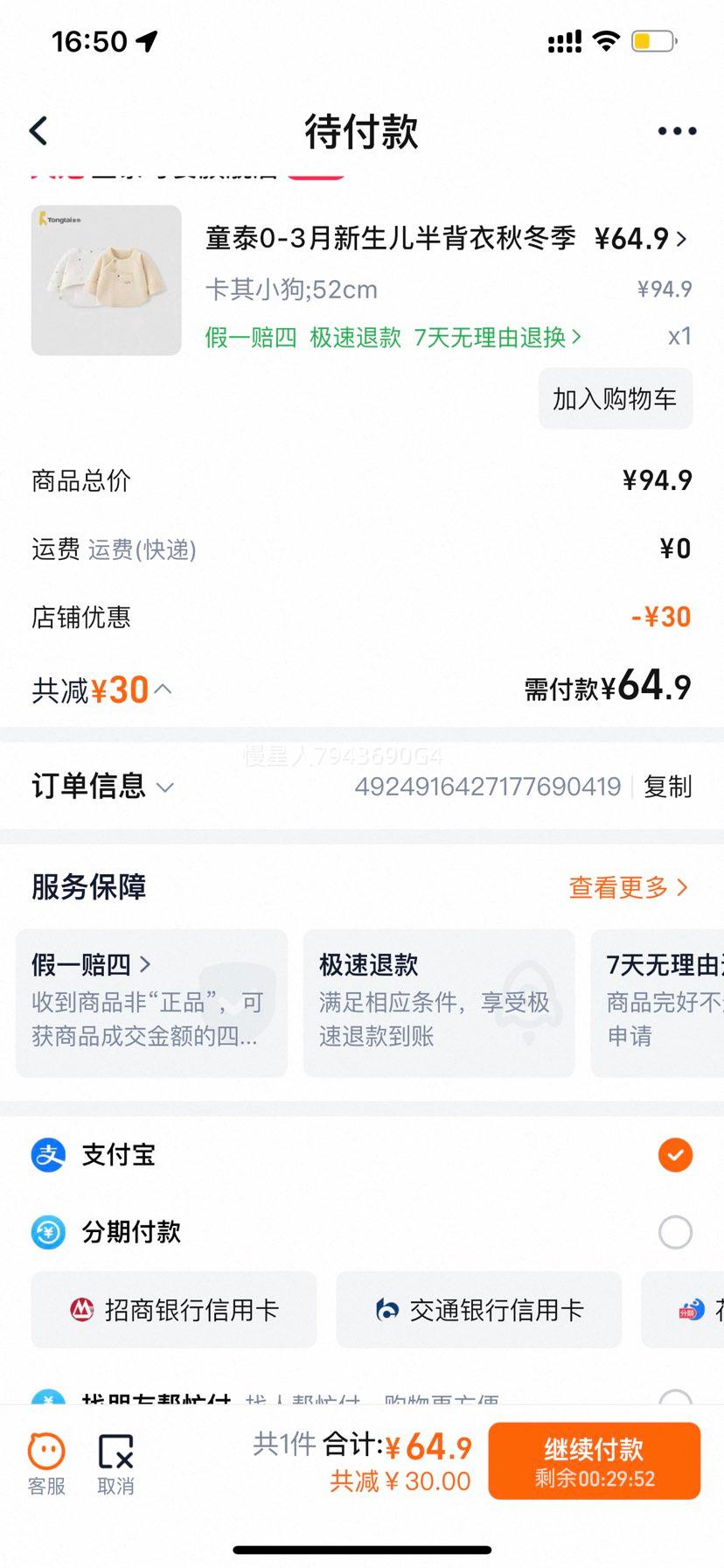Pick 交通银行信用卡 for installments
This screenshot has width=724, height=1568.
pos(478,1310)
